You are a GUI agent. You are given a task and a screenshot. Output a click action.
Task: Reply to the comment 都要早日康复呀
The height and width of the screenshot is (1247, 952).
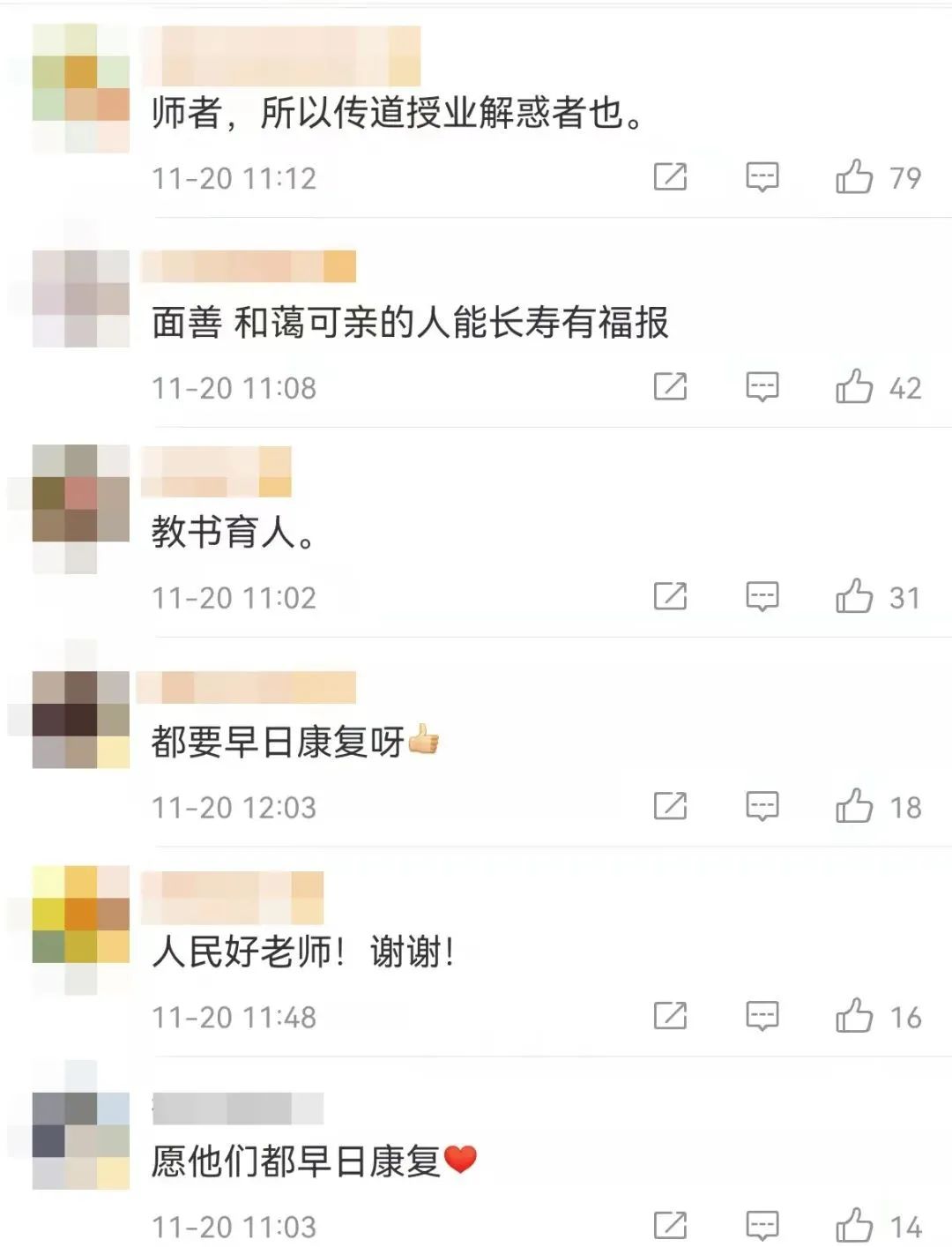pyautogui.click(x=762, y=806)
